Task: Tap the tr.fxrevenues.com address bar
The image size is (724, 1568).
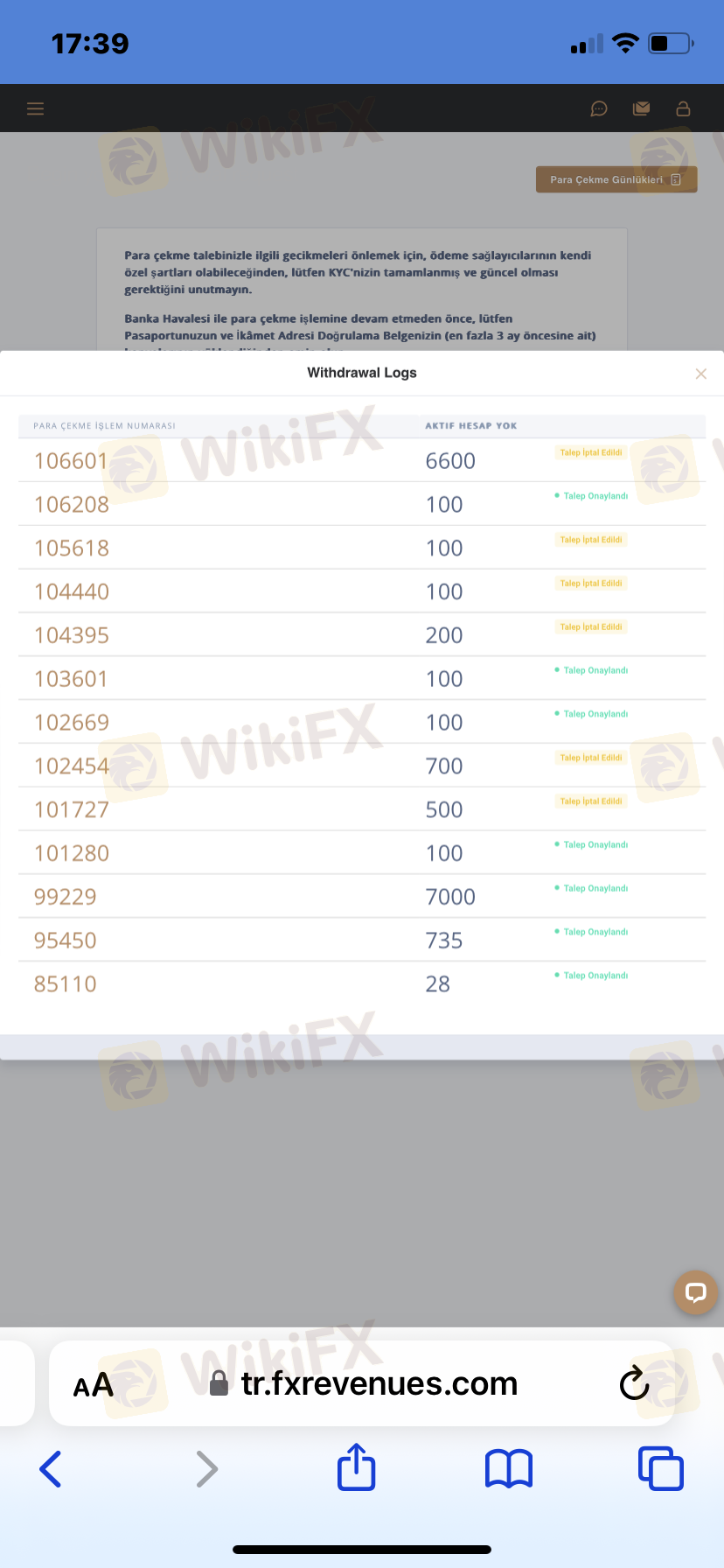Action: (362, 1383)
